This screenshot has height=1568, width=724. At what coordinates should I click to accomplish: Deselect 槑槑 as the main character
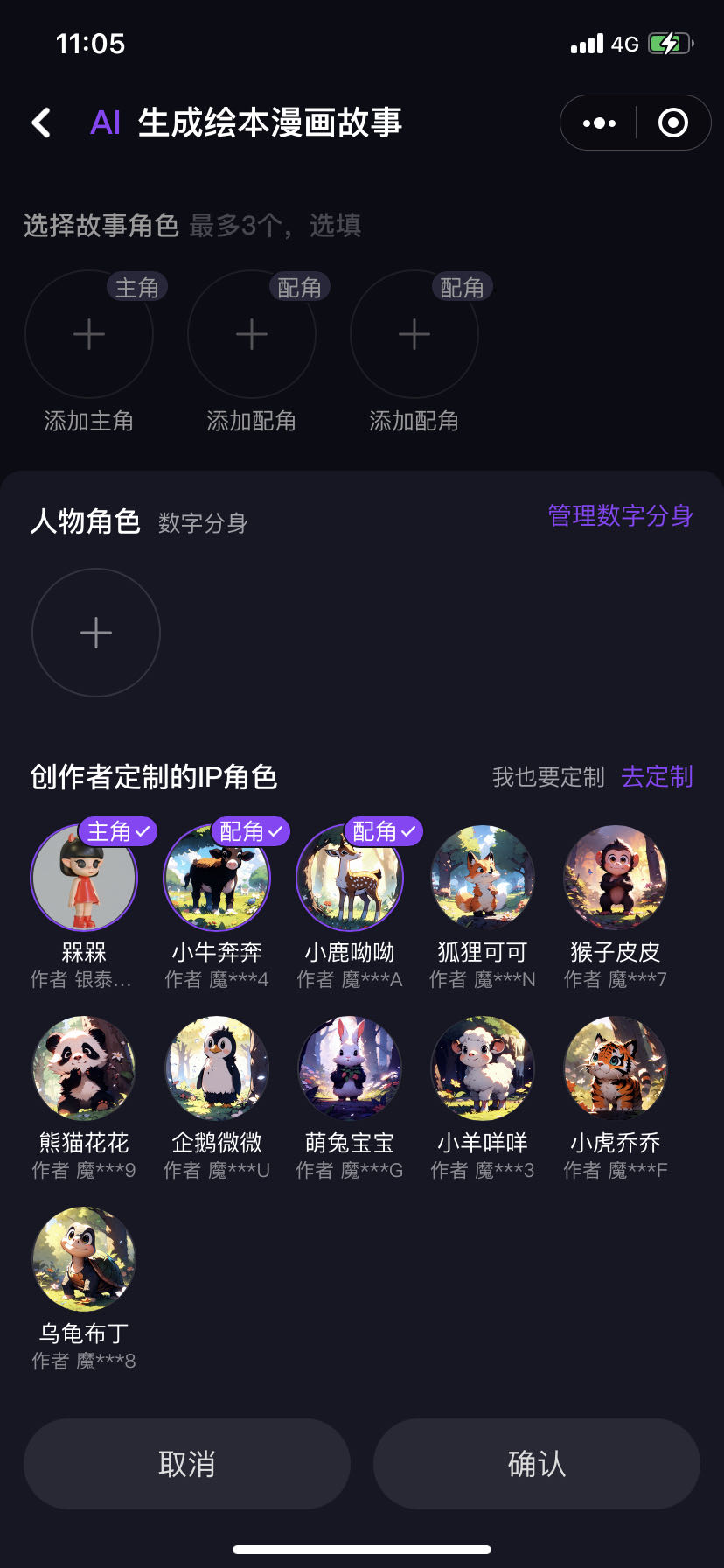click(84, 878)
